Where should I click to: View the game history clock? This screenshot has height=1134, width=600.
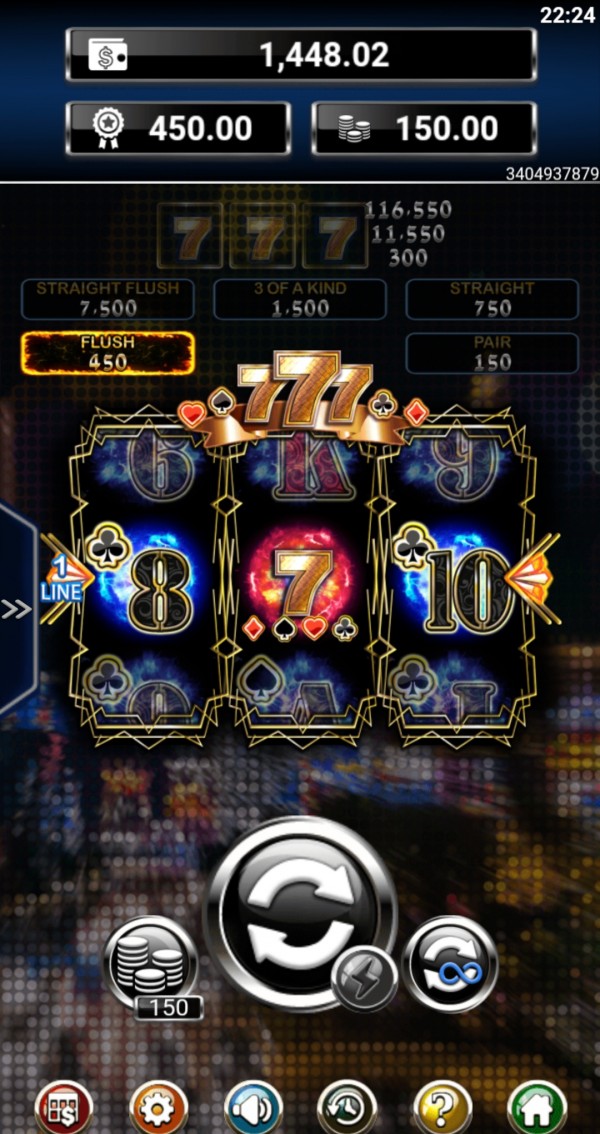coord(346,1108)
